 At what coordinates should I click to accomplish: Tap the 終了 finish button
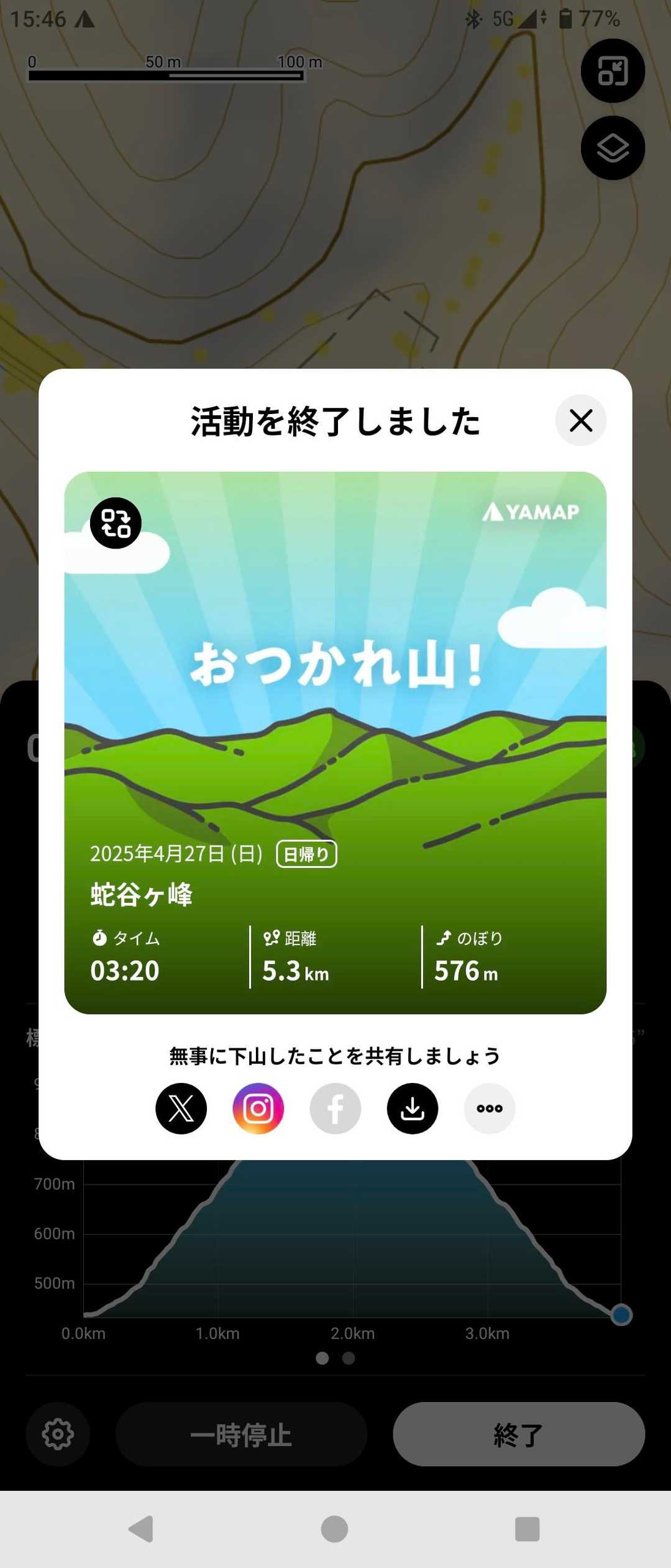click(519, 1434)
